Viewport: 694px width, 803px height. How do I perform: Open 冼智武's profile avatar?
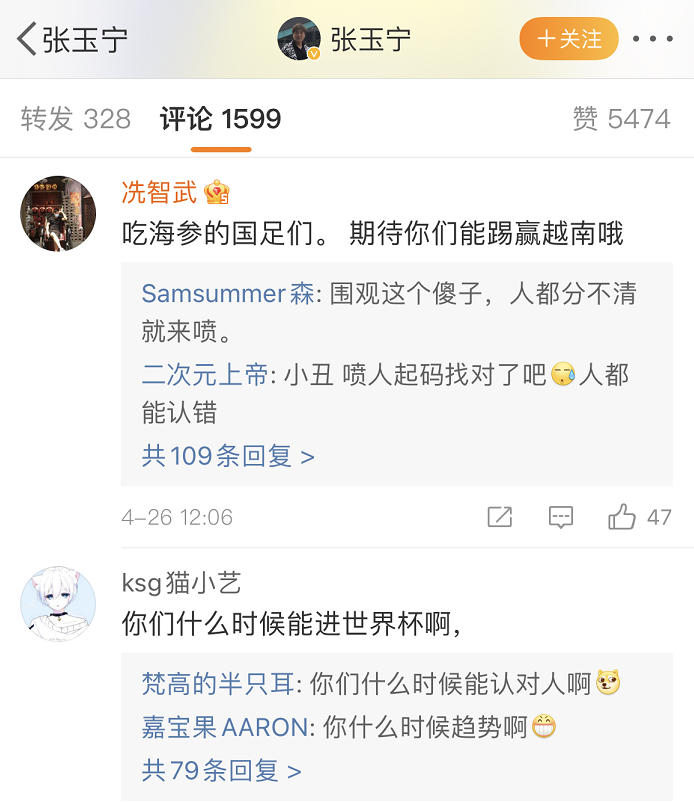[58, 213]
